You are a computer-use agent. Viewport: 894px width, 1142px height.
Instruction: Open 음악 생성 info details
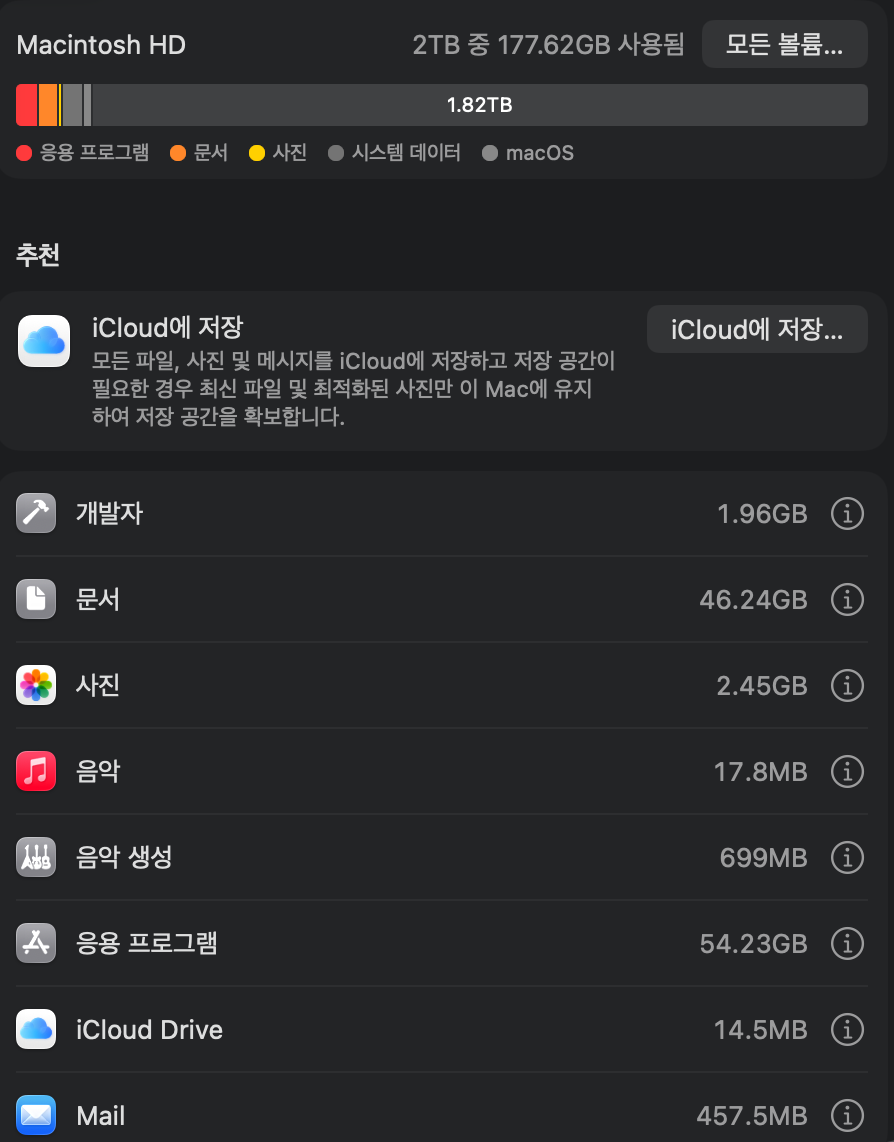tap(847, 857)
